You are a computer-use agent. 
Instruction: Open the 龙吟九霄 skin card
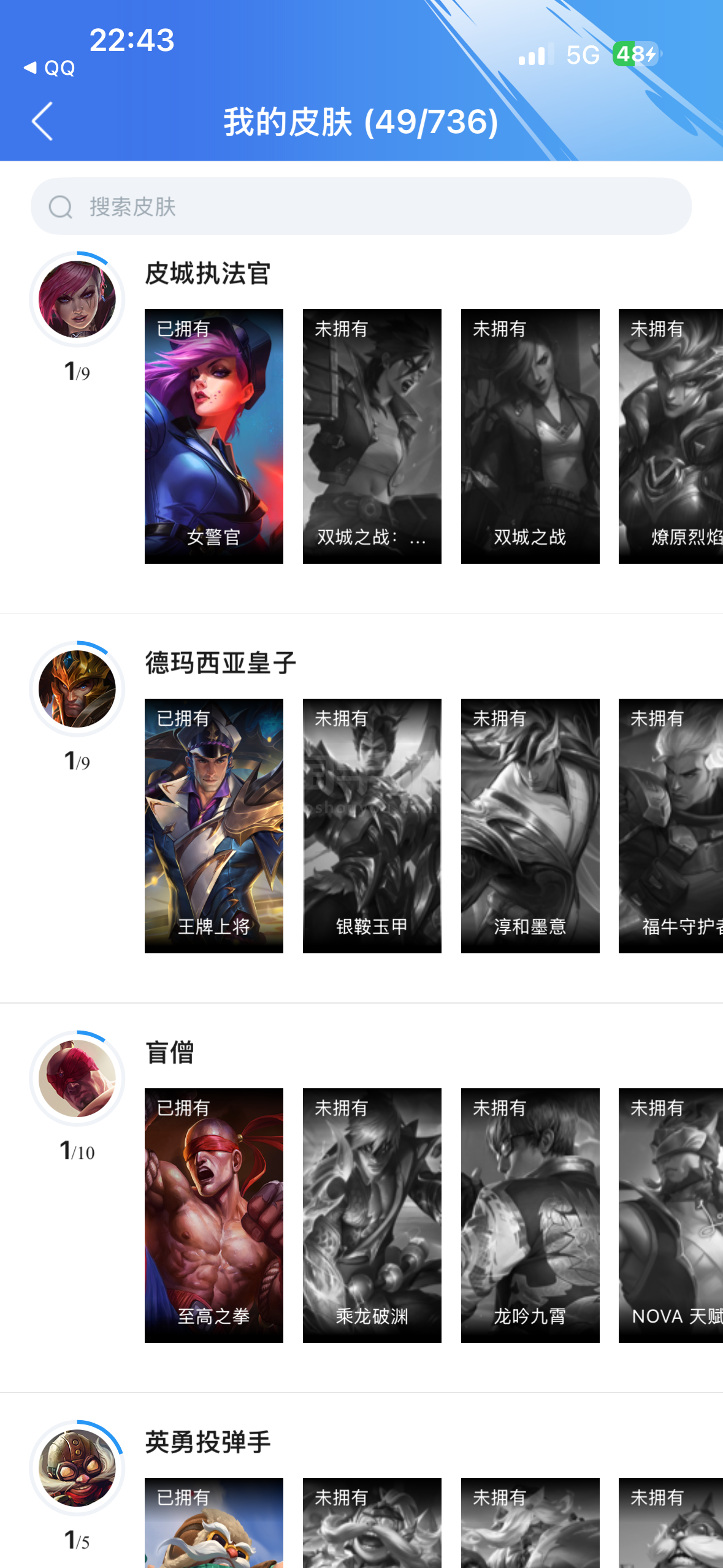pos(530,1215)
